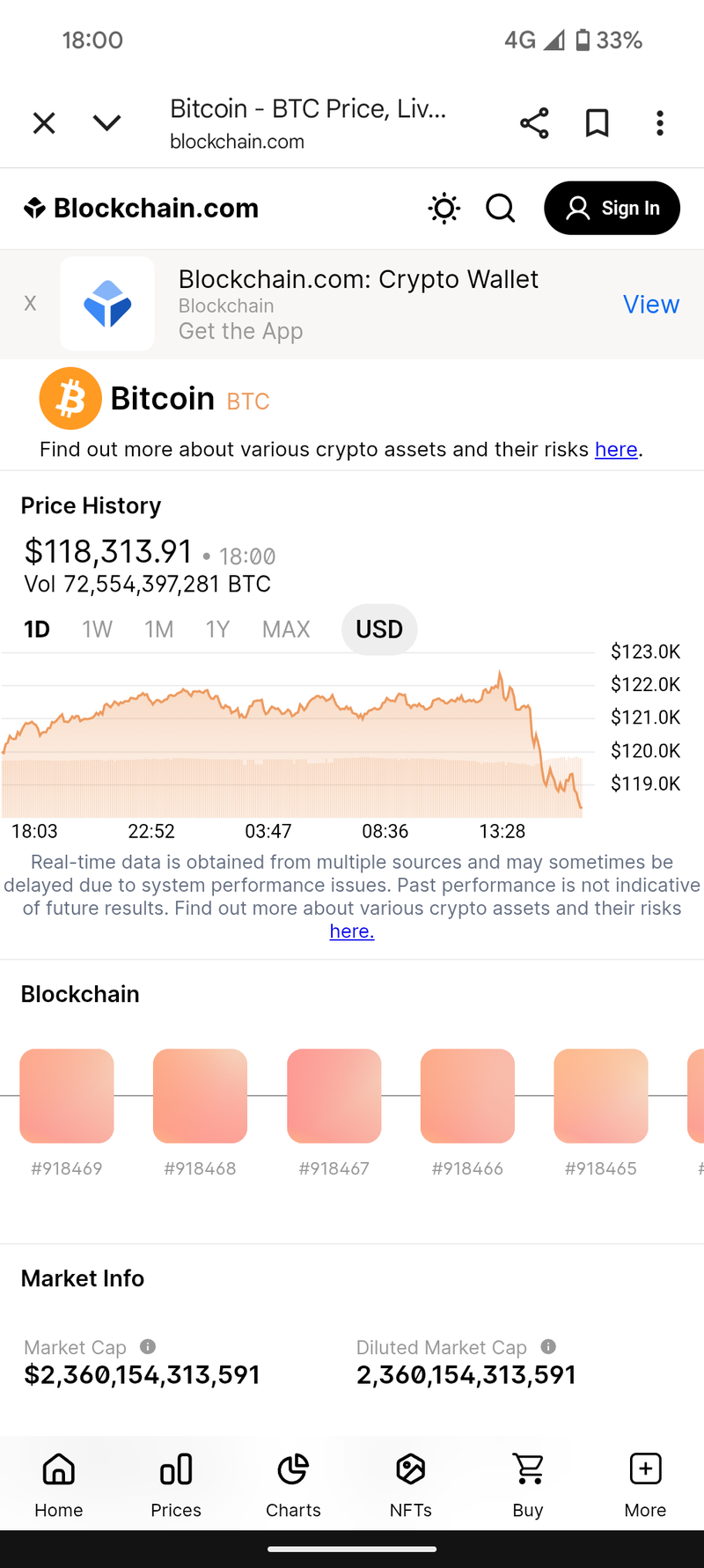
Task: Switch the chart to 1W
Action: click(97, 629)
